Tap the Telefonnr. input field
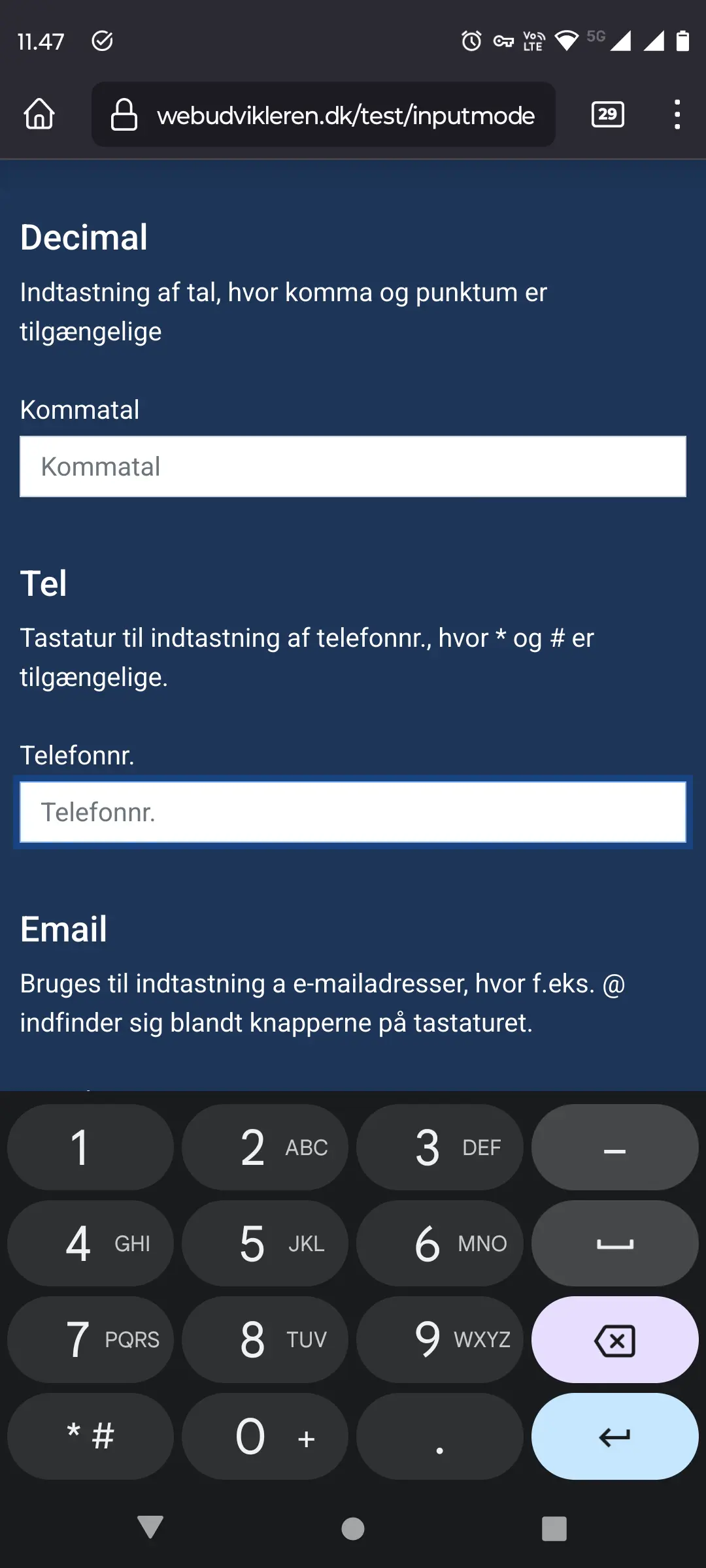The height and width of the screenshot is (1568, 706). (x=353, y=812)
